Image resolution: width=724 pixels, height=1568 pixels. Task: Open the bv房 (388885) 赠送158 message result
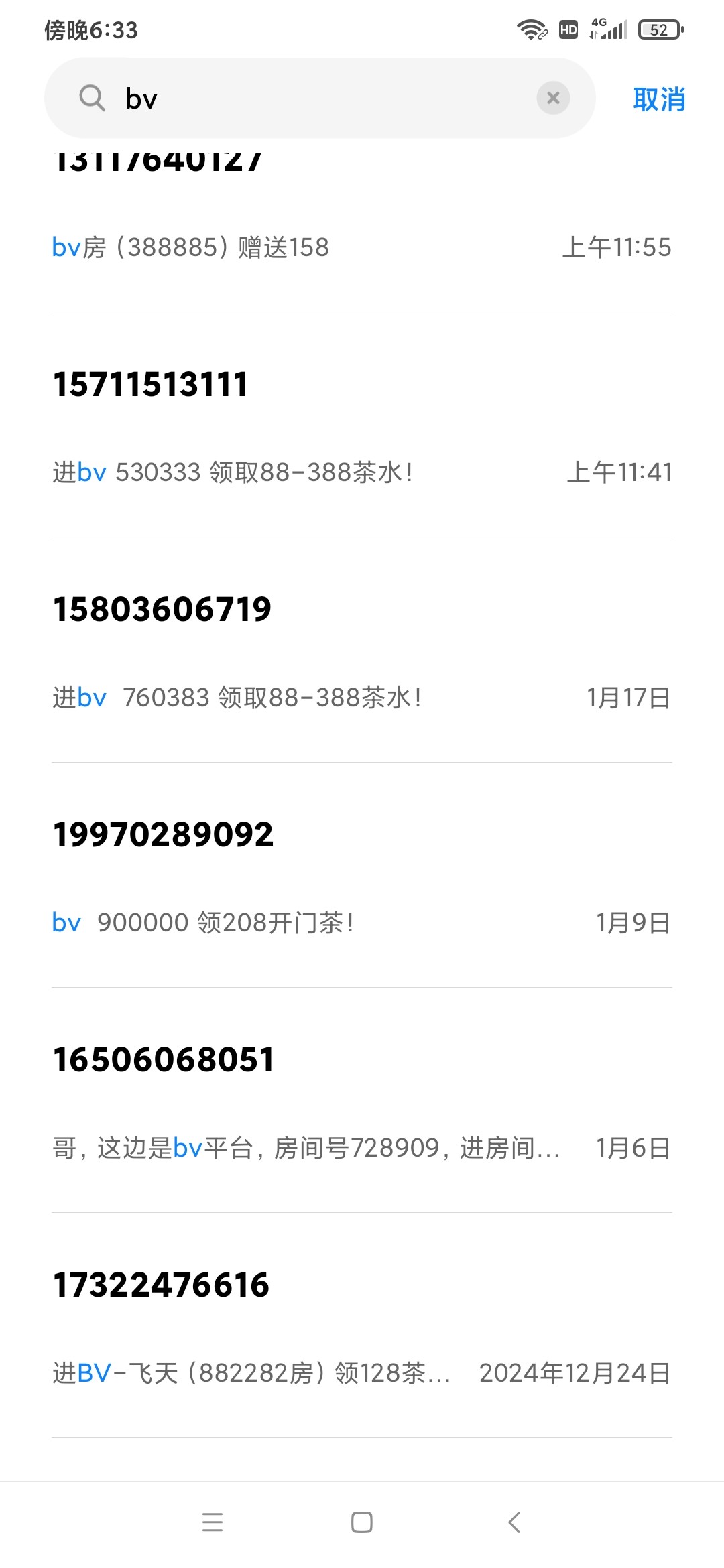(x=362, y=228)
